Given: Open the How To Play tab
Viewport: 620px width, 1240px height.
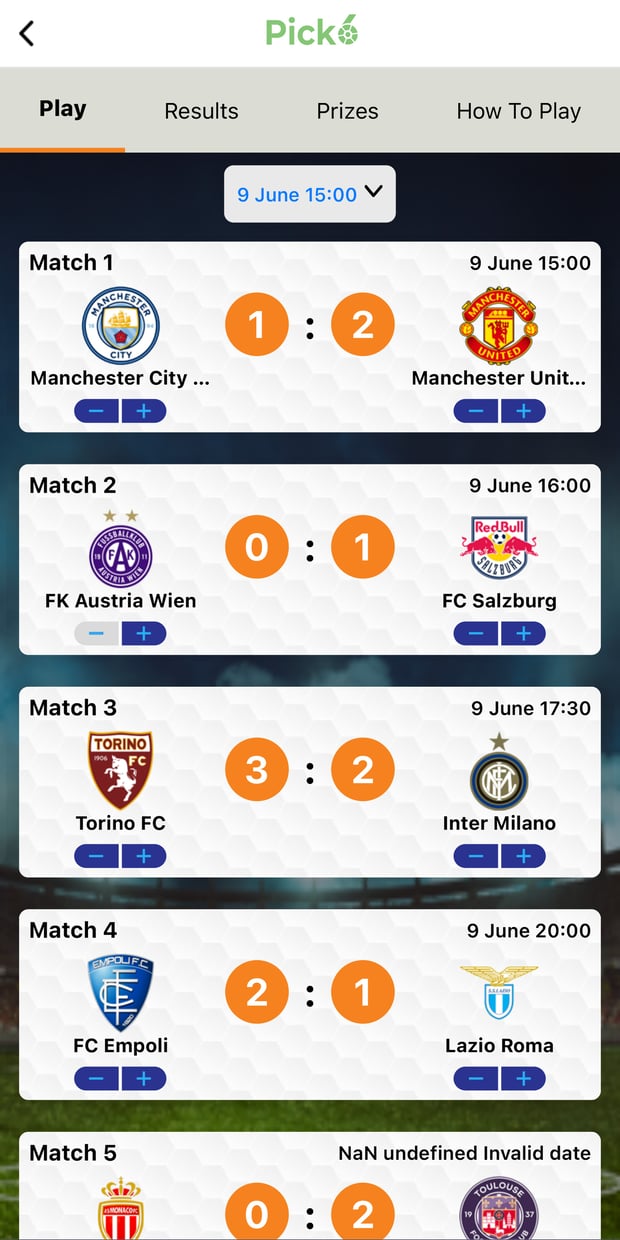Looking at the screenshot, I should [518, 111].
